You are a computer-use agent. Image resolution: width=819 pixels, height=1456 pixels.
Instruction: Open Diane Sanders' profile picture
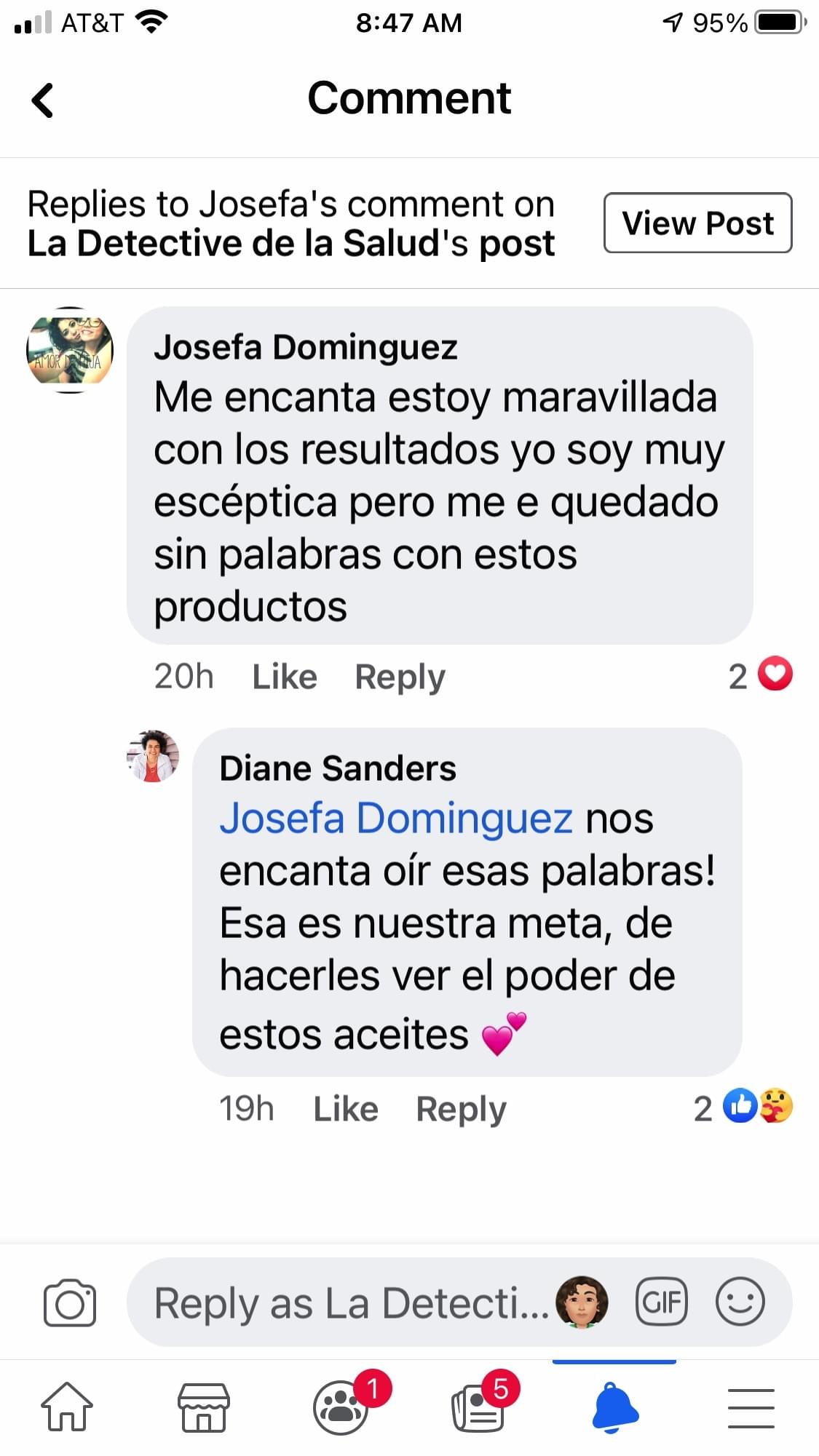click(153, 756)
